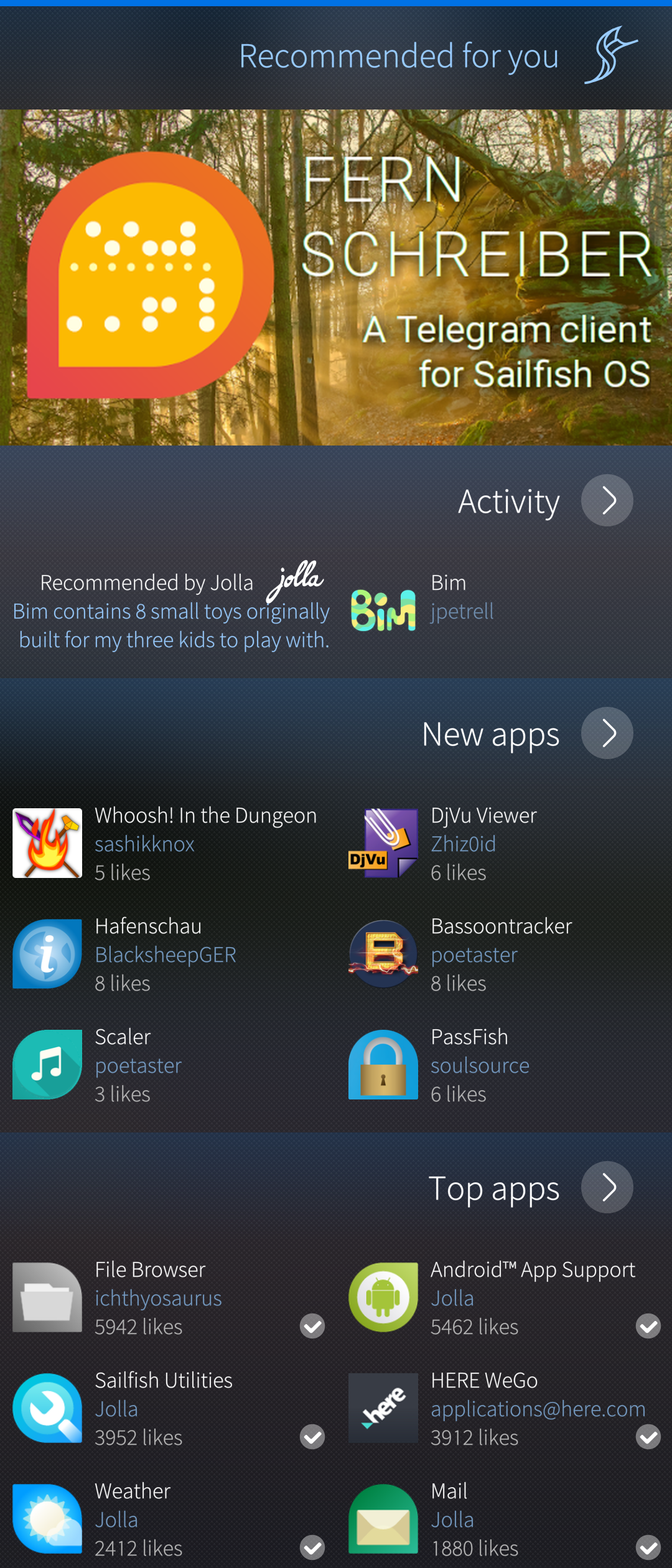Viewport: 672px width, 1568px height.
Task: Expand the Top apps section arrow
Action: pos(607,1187)
